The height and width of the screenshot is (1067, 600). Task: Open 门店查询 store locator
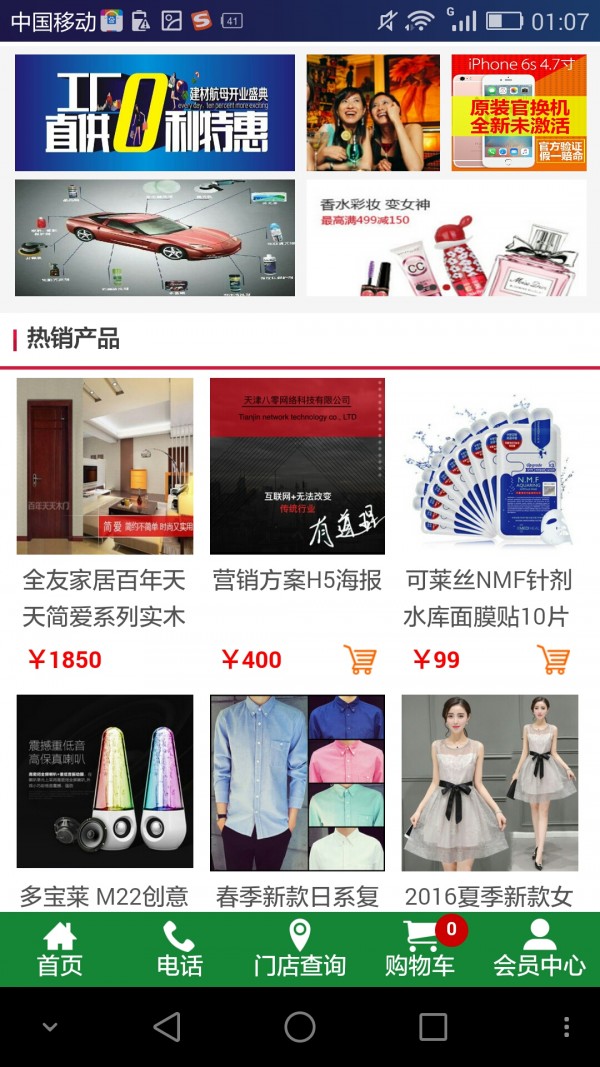pyautogui.click(x=299, y=949)
